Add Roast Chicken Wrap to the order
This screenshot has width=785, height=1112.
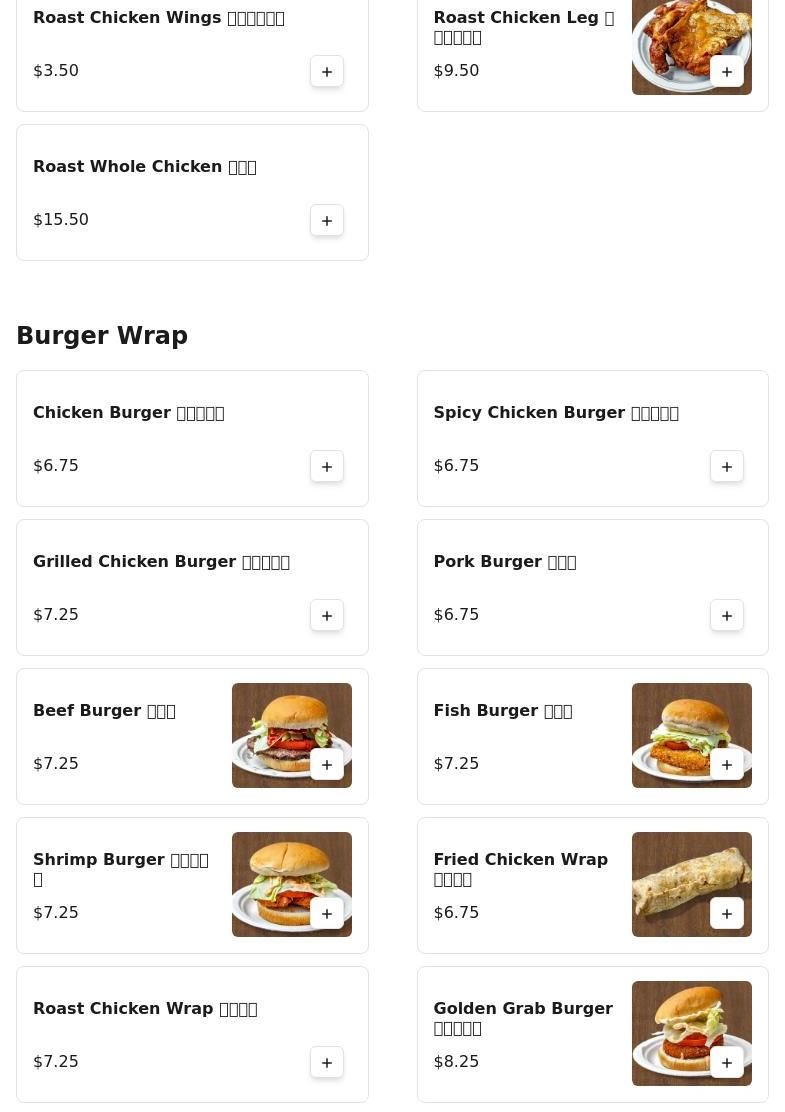pos(327,1062)
